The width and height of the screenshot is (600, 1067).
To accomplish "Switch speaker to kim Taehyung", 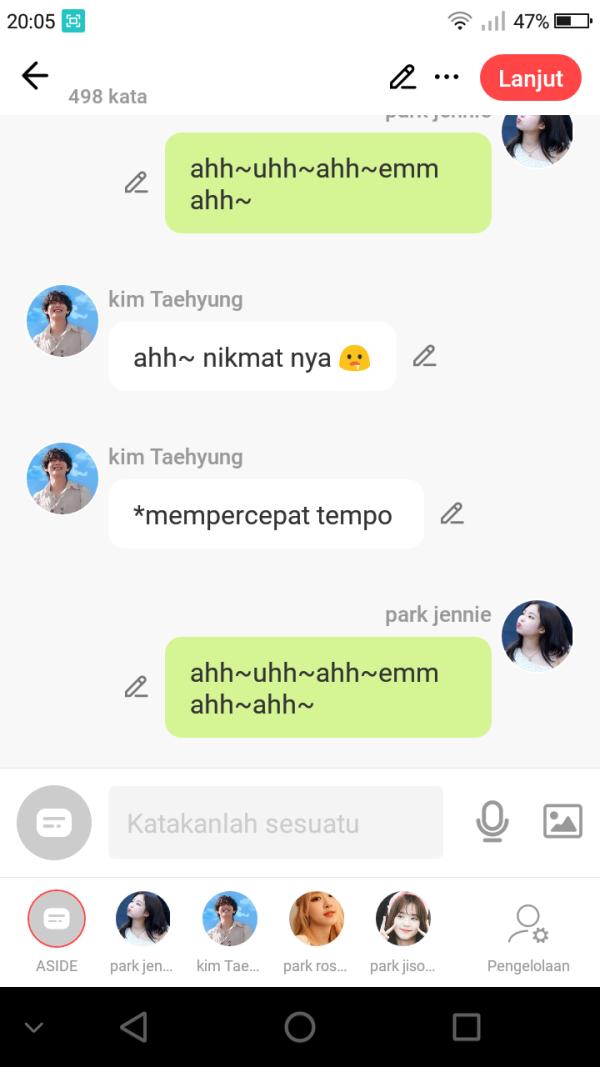I will pyautogui.click(x=229, y=919).
